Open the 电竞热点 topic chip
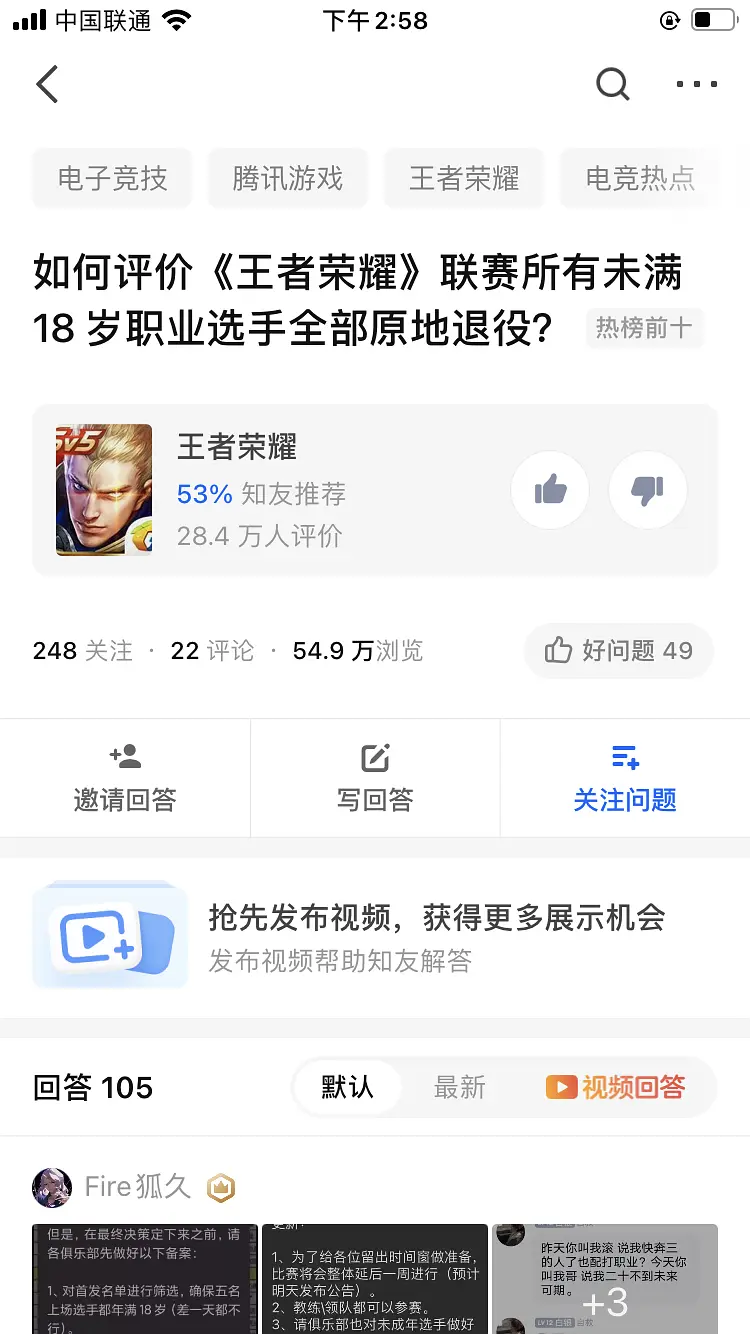The height and width of the screenshot is (1334, 750). [x=640, y=178]
